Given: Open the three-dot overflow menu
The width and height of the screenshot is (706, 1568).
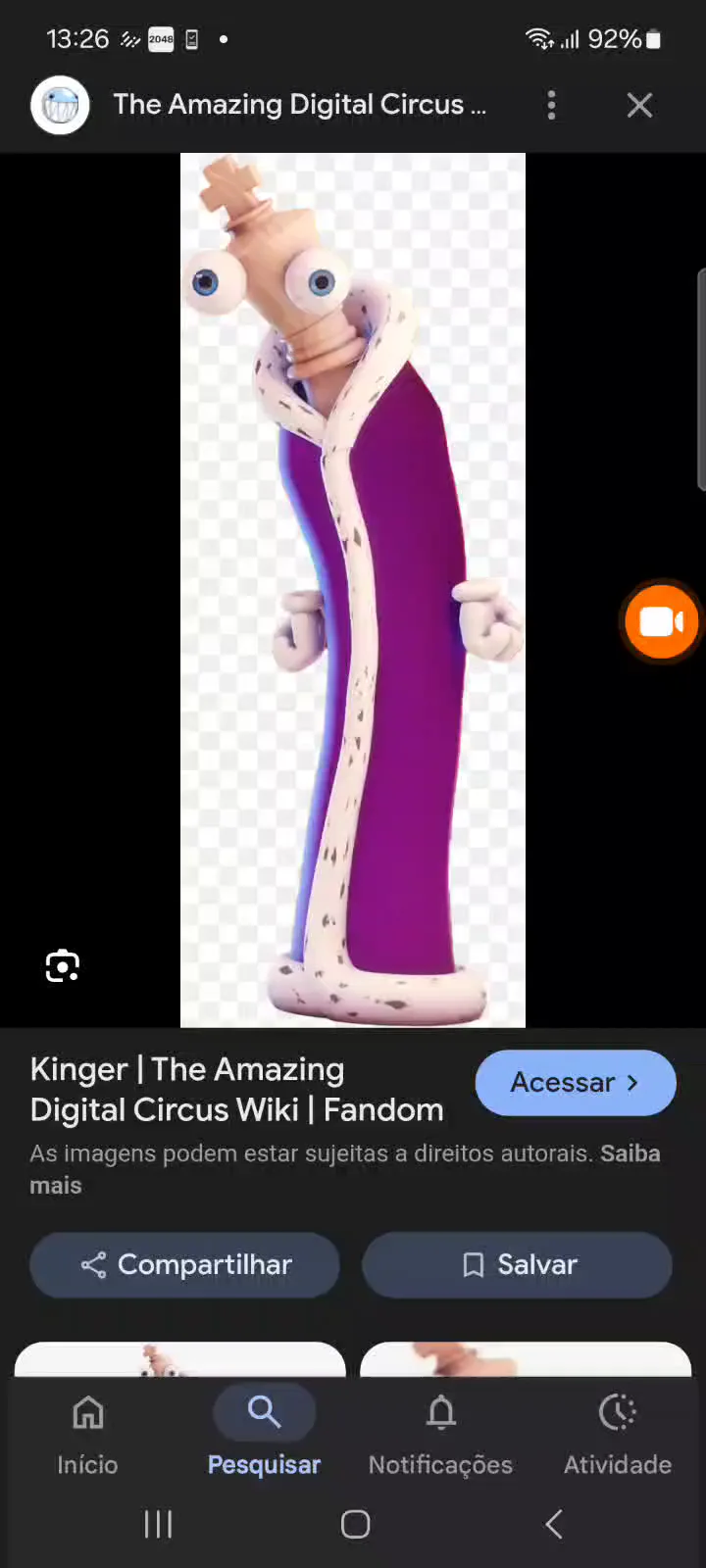Looking at the screenshot, I should [551, 105].
